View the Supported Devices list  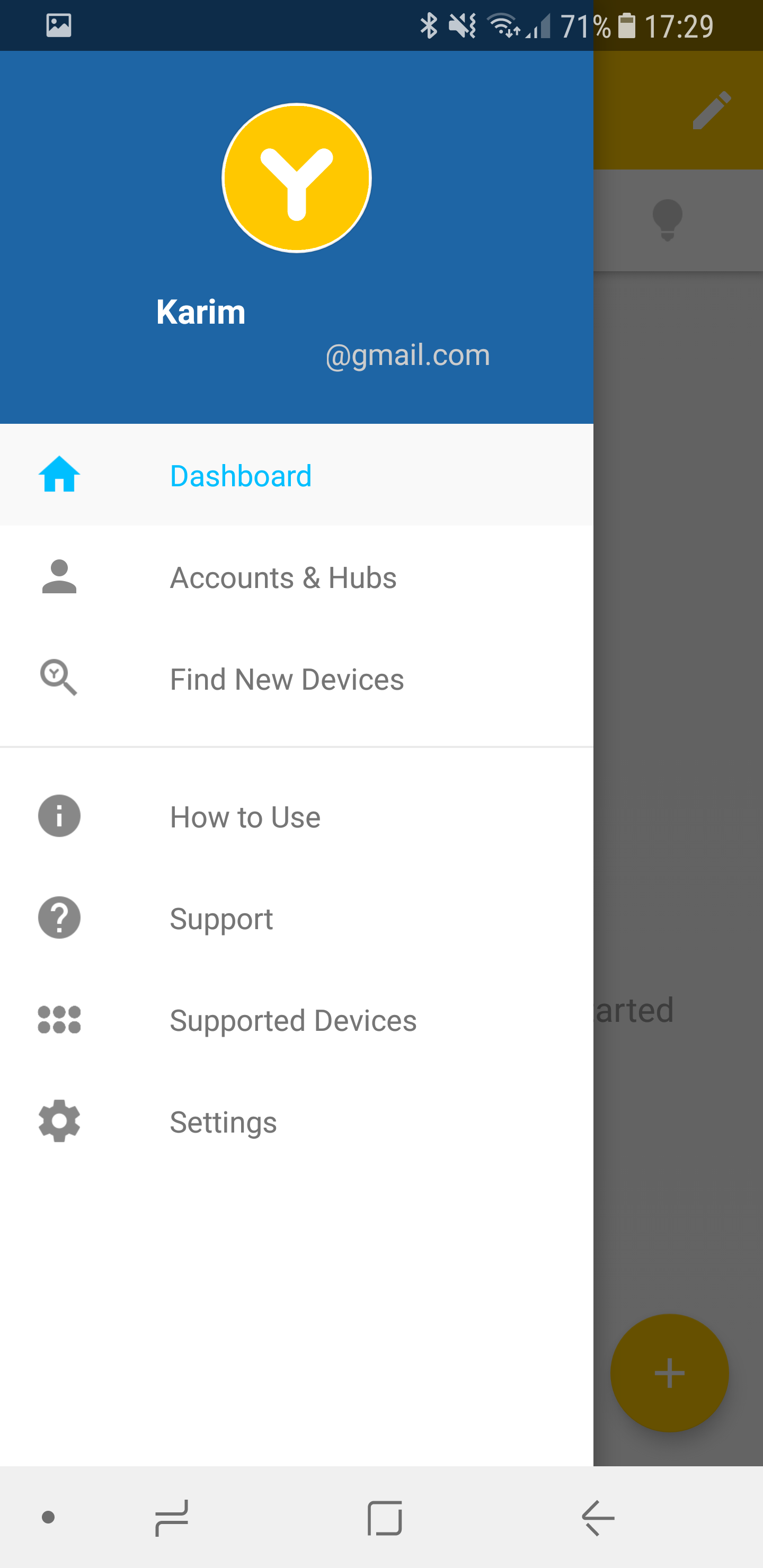[293, 1020]
